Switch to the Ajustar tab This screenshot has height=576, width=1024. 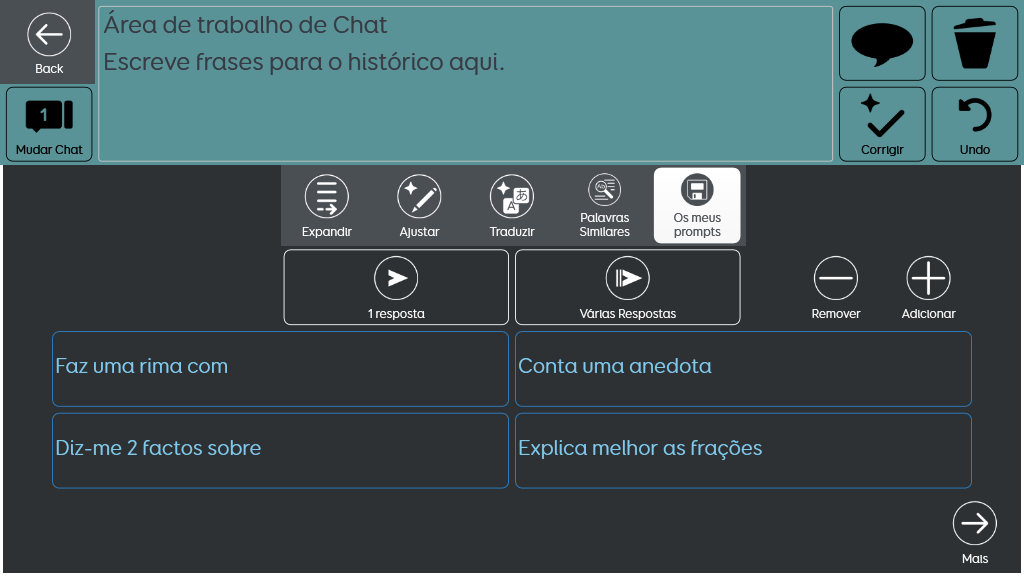click(x=419, y=205)
